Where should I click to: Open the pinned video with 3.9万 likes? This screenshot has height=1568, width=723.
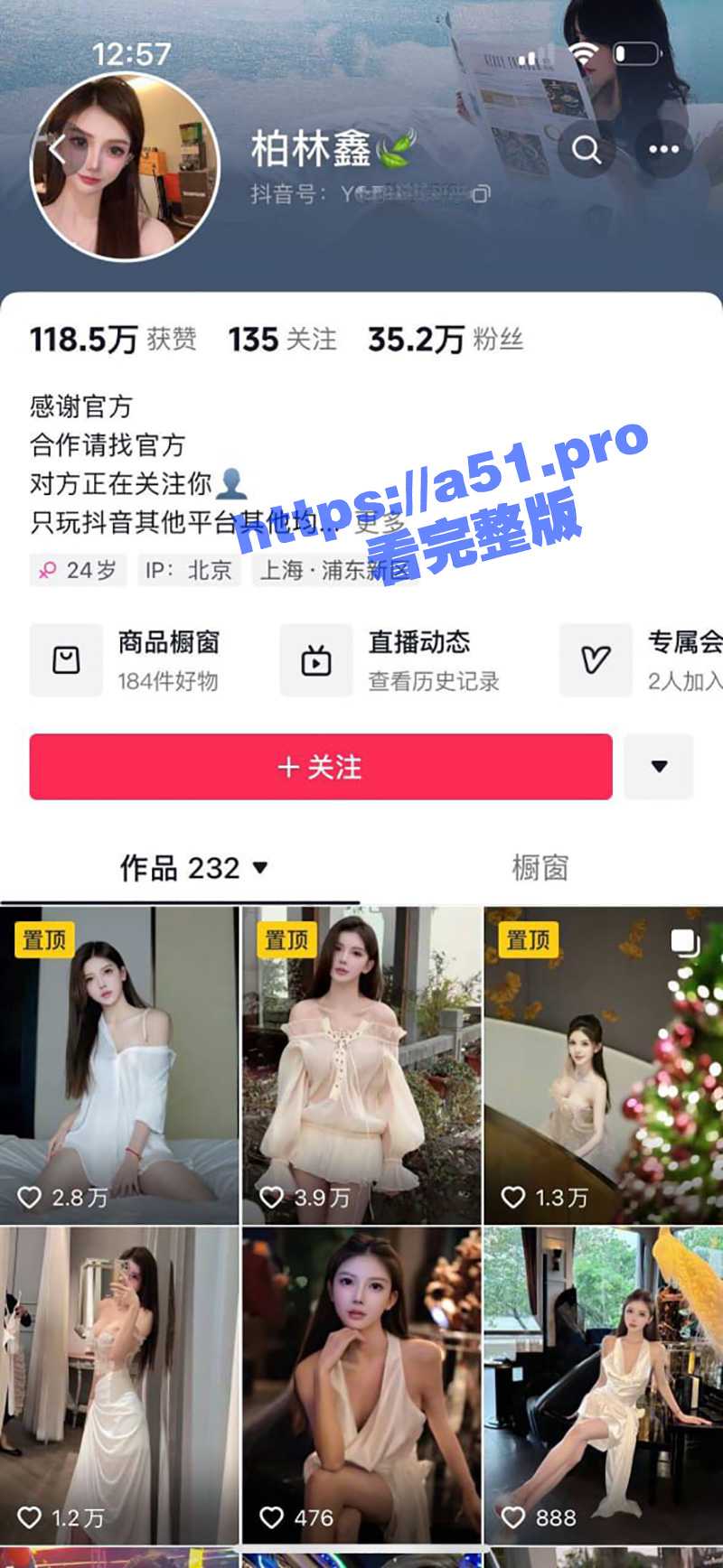point(361,1066)
